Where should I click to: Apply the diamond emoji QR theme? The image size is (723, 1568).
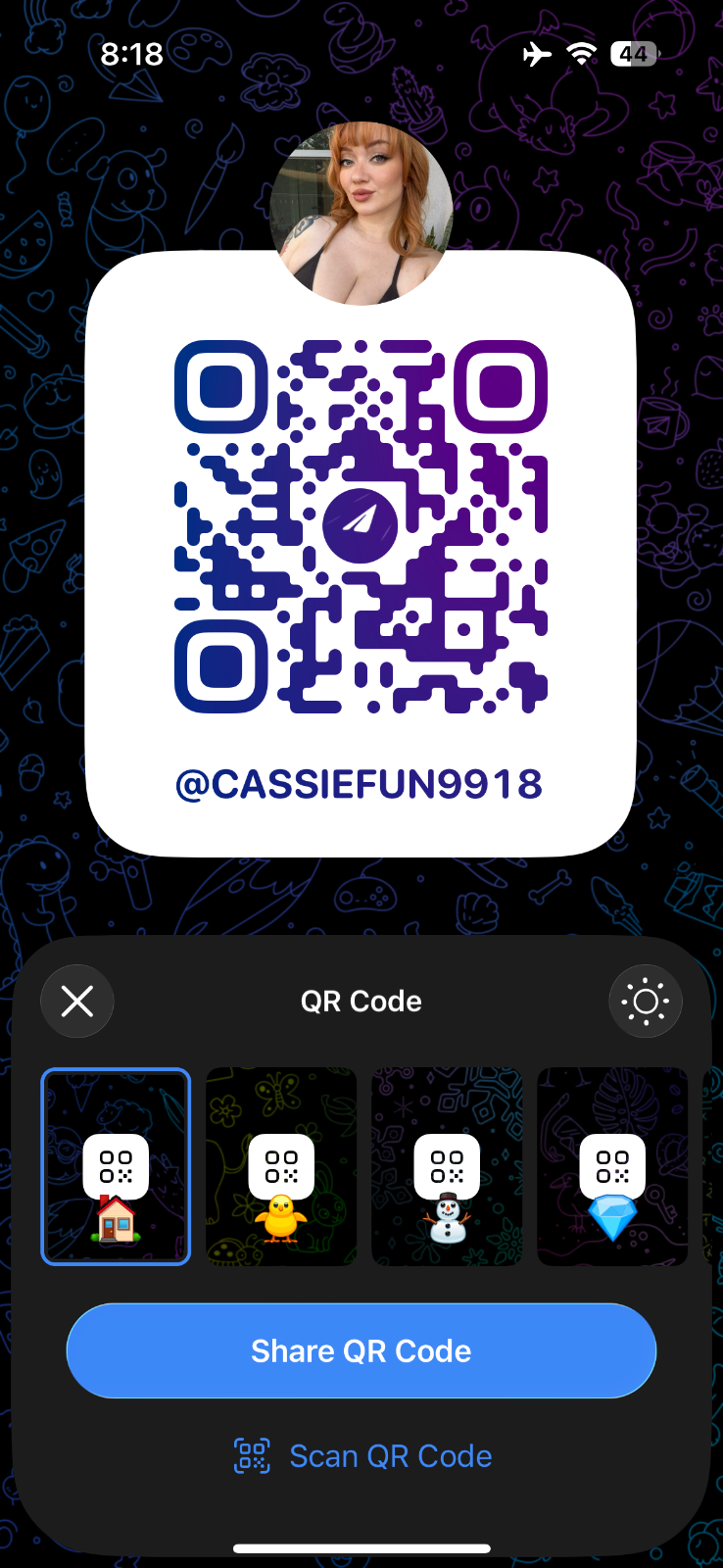tap(612, 1166)
